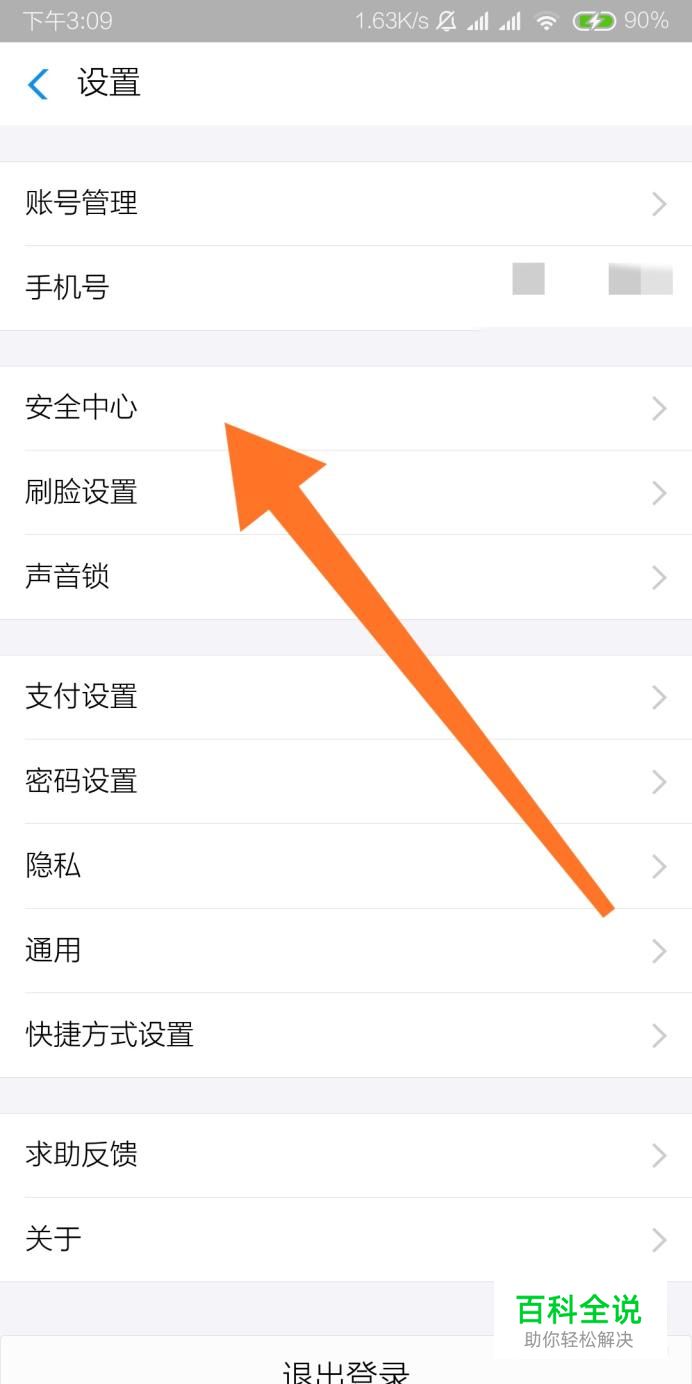The height and width of the screenshot is (1384, 692).
Task: Open the 声音锁 voice lock row
Action: pyautogui.click(x=346, y=577)
